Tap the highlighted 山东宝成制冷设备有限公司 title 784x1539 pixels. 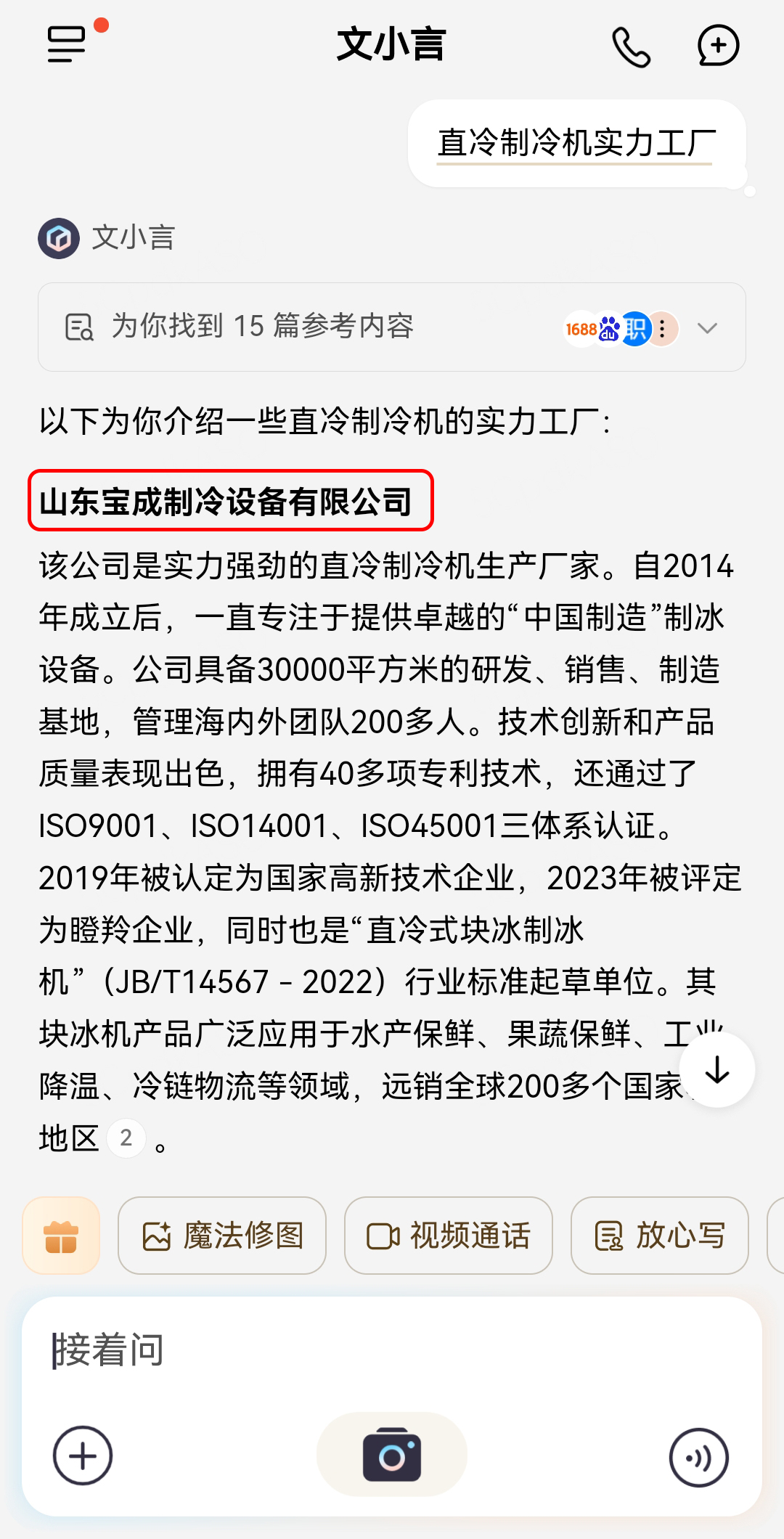[231, 501]
